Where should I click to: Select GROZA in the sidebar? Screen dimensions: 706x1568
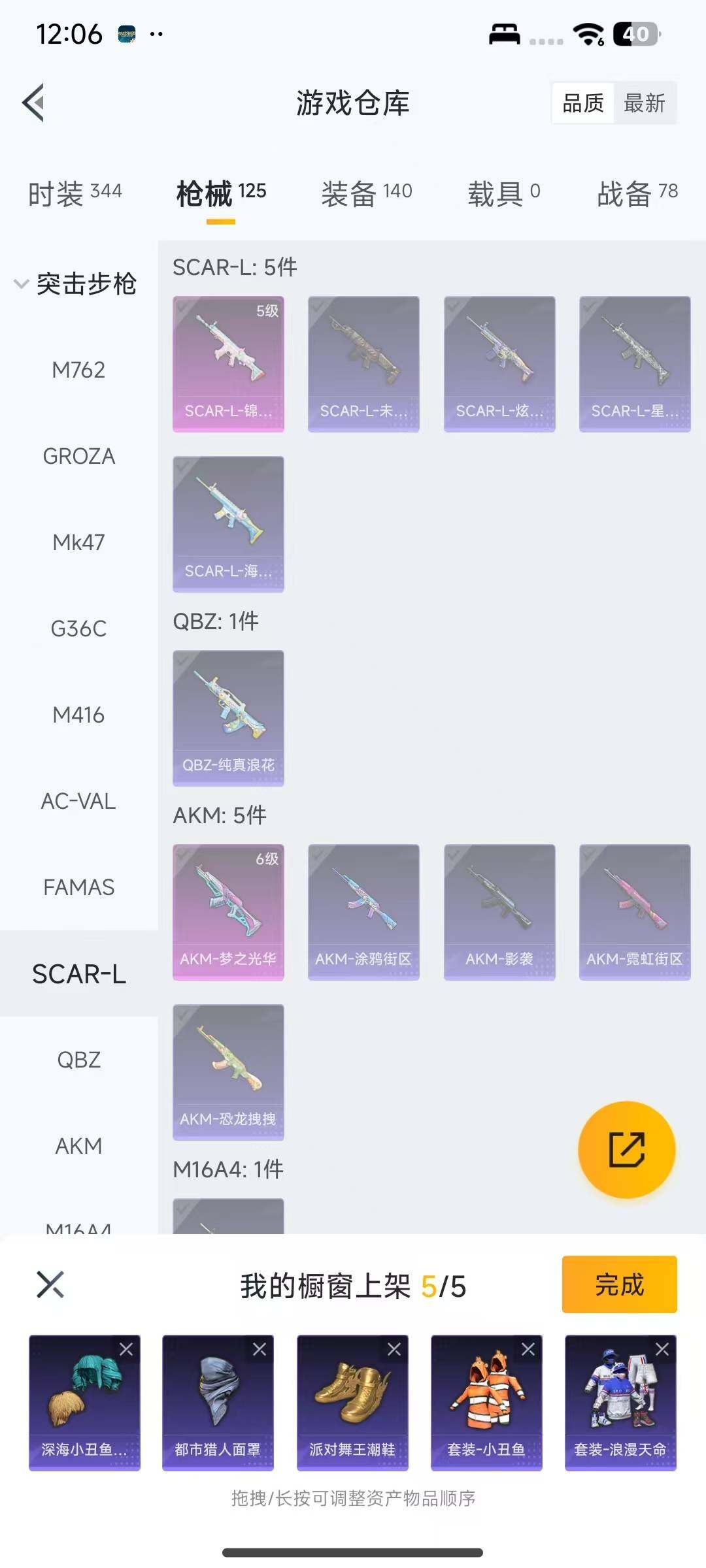pyautogui.click(x=78, y=456)
